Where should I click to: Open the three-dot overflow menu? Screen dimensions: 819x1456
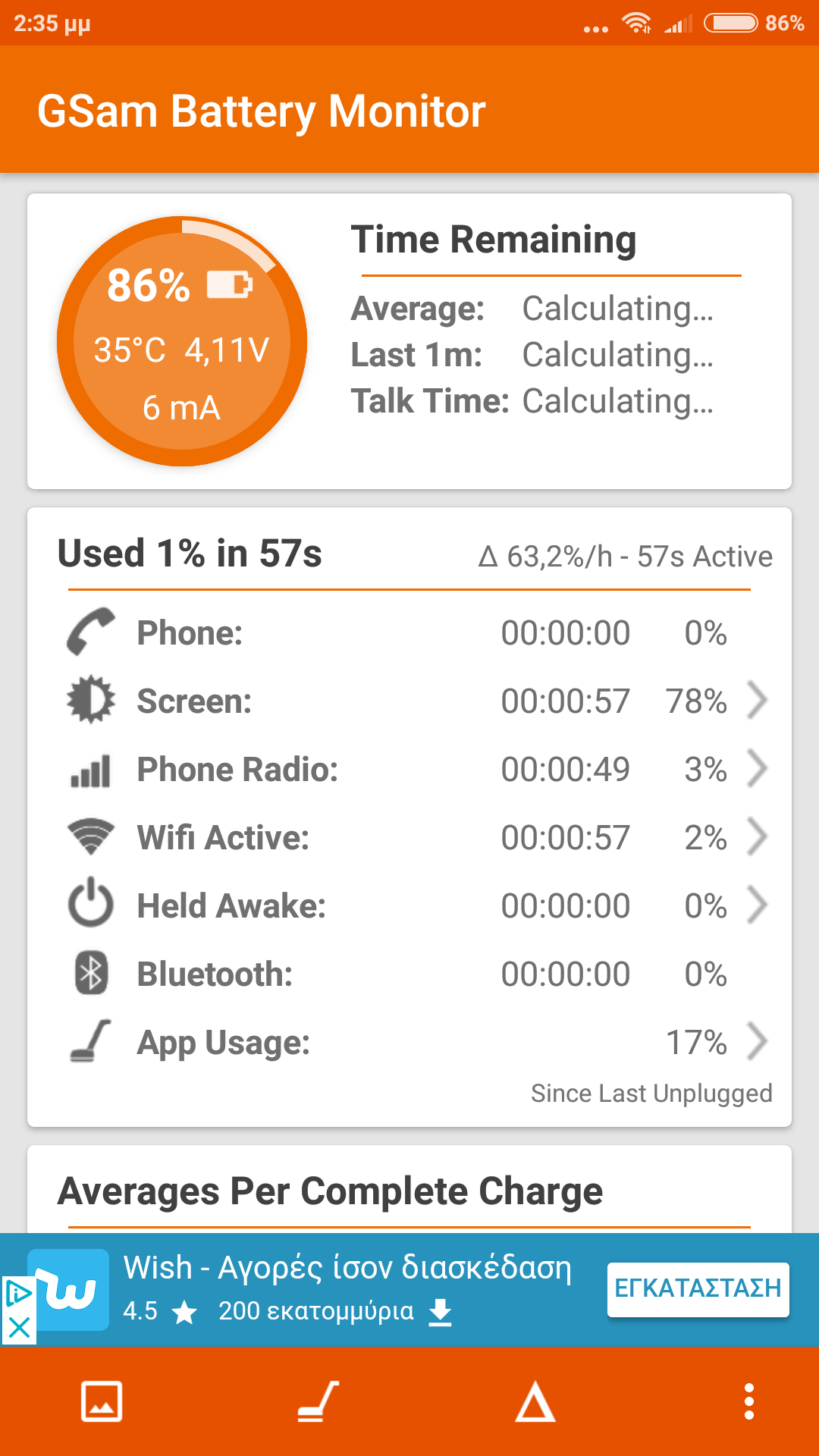pos(749,1401)
